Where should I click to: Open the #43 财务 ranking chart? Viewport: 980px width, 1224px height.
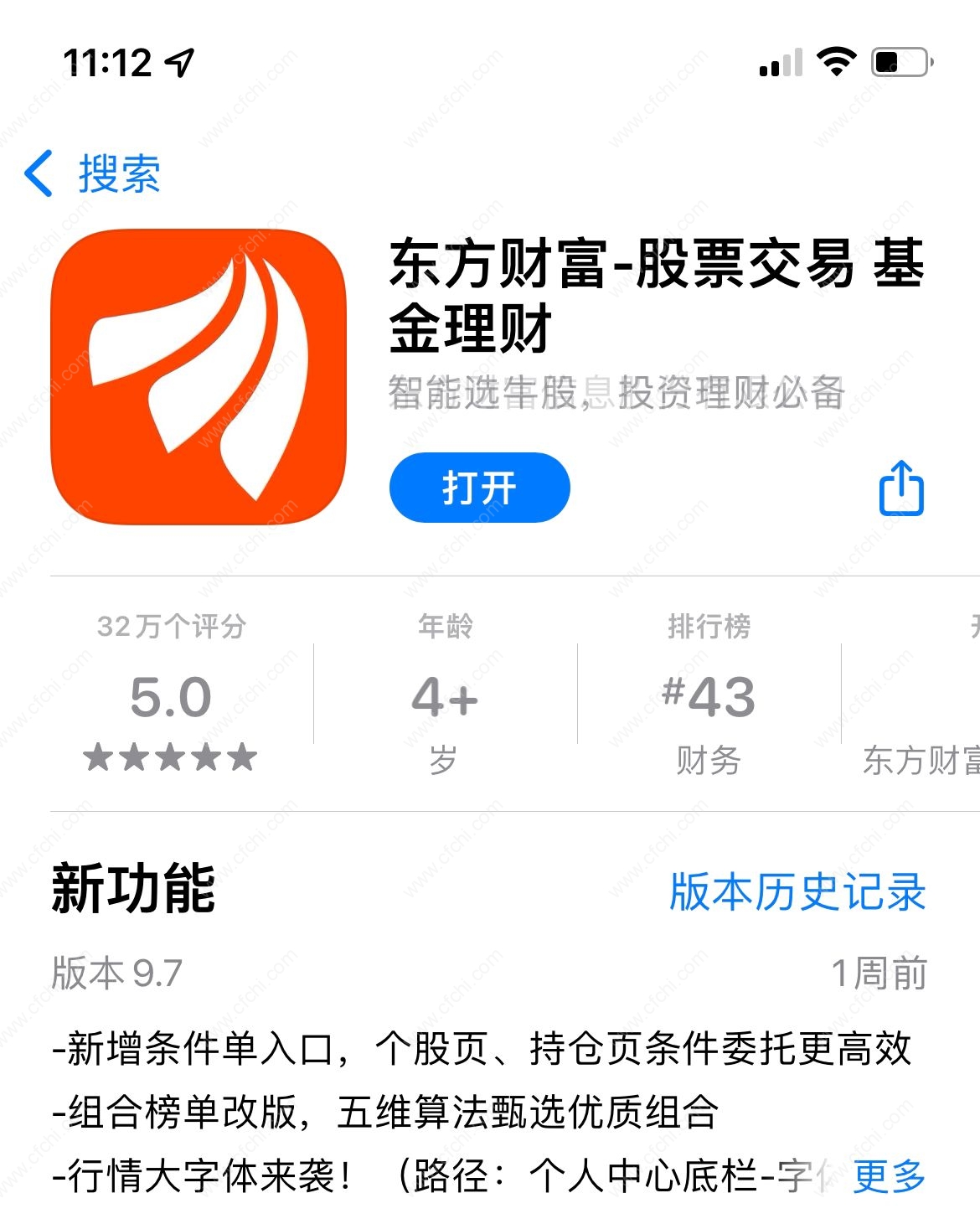click(x=709, y=695)
